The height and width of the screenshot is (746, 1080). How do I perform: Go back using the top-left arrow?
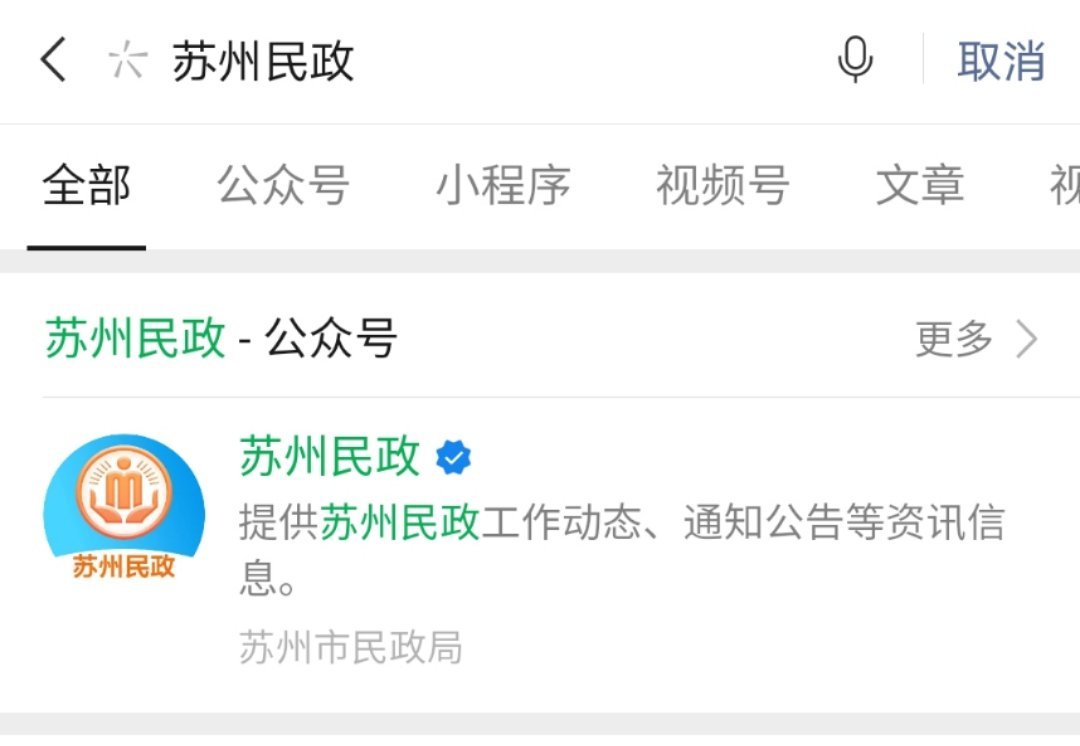tap(54, 60)
